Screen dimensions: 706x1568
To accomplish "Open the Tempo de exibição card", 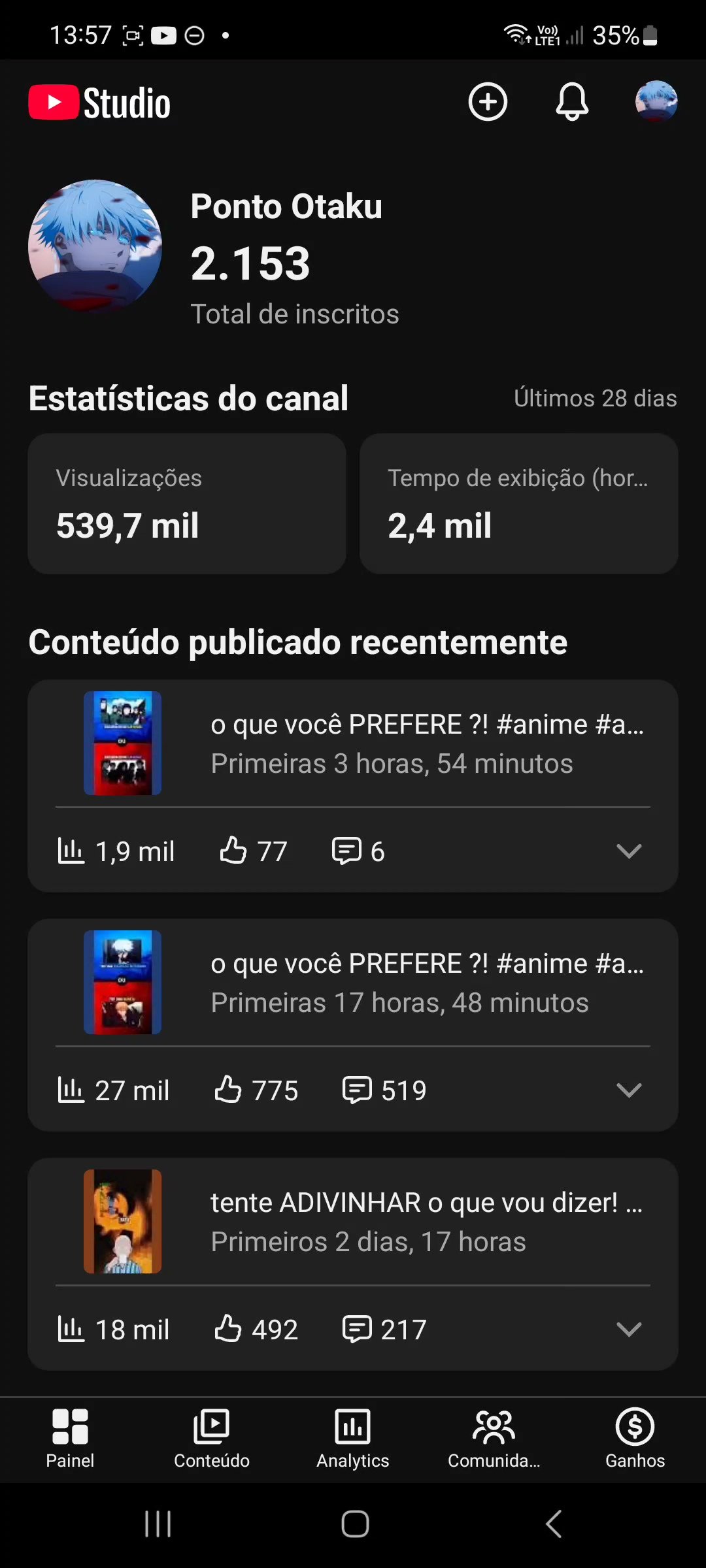I will coord(518,504).
